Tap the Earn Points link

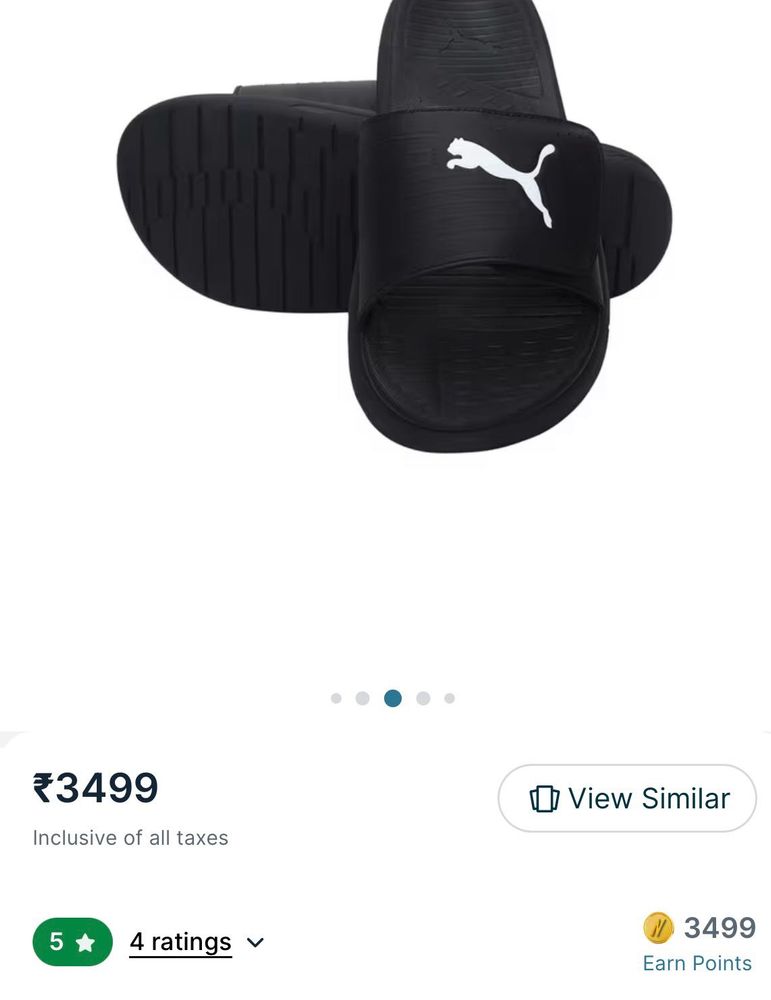697,963
